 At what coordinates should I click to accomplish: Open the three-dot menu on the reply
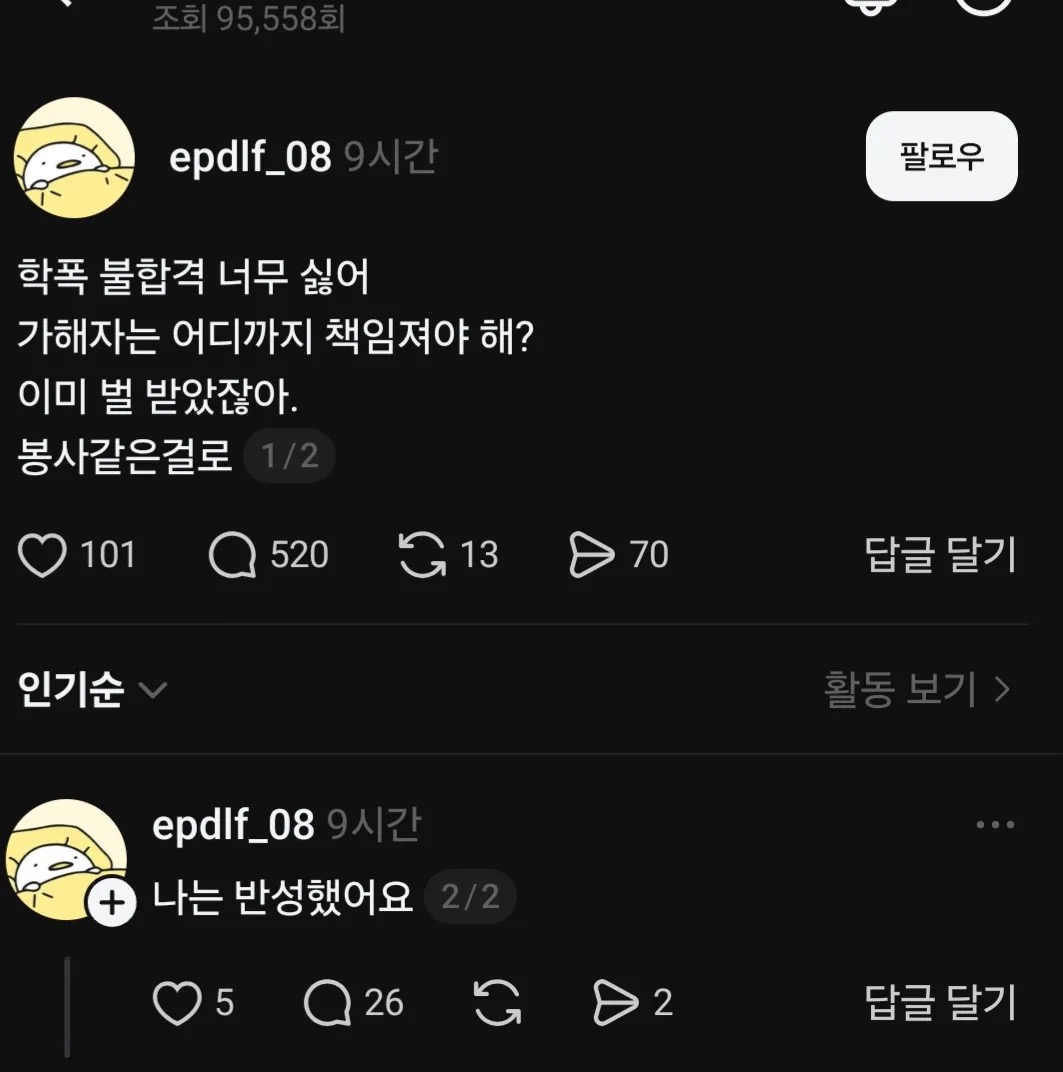coord(996,823)
